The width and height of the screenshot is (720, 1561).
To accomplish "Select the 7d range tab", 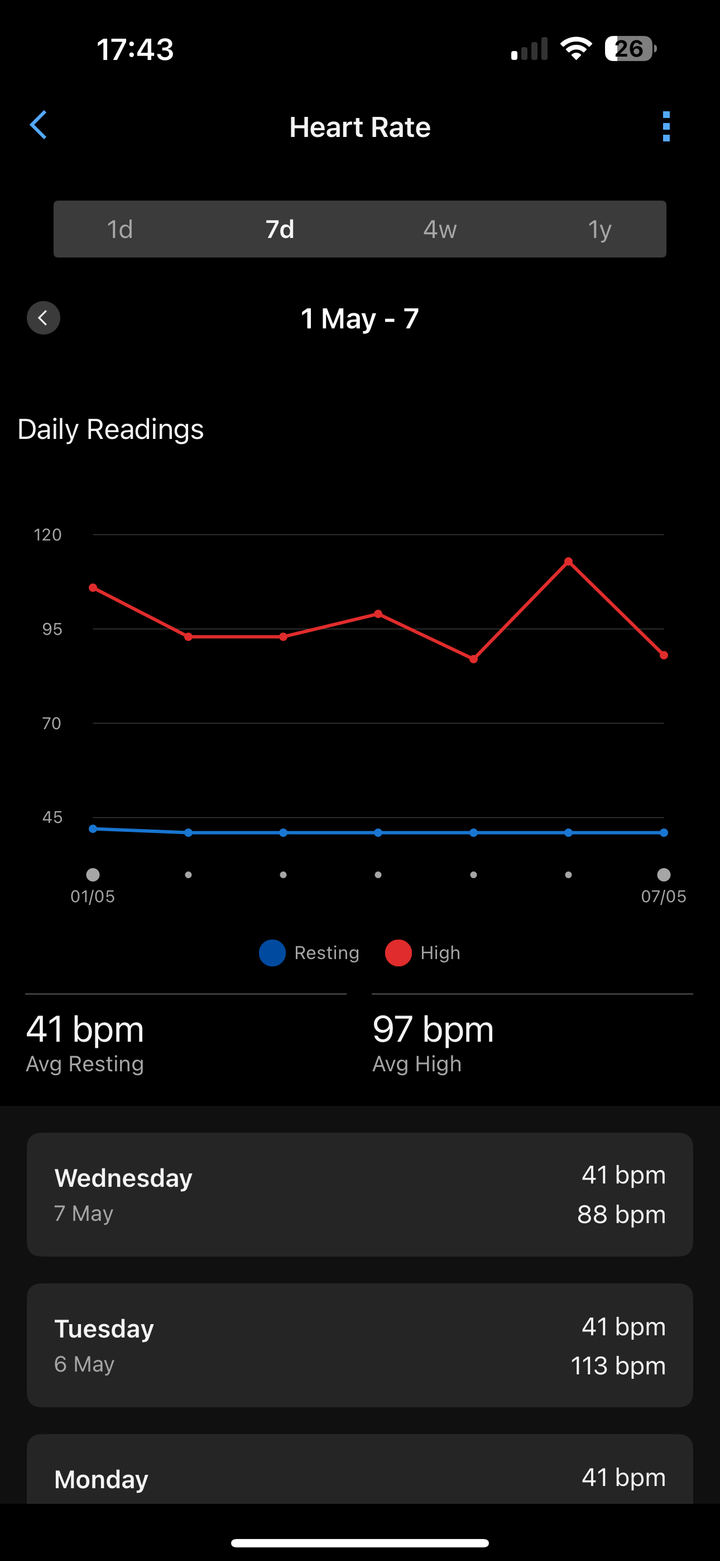I will pos(280,229).
